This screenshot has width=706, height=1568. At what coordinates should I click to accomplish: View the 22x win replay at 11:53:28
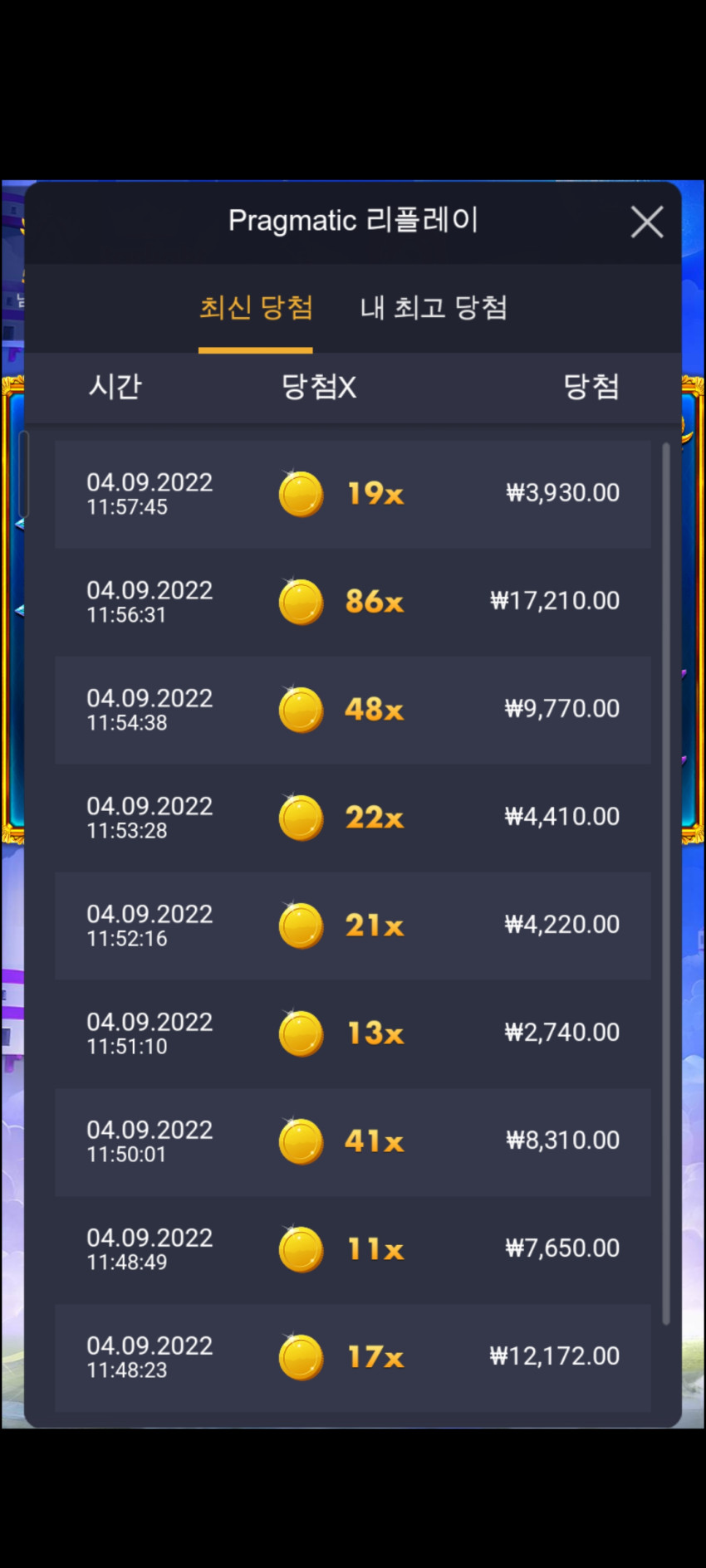353,818
